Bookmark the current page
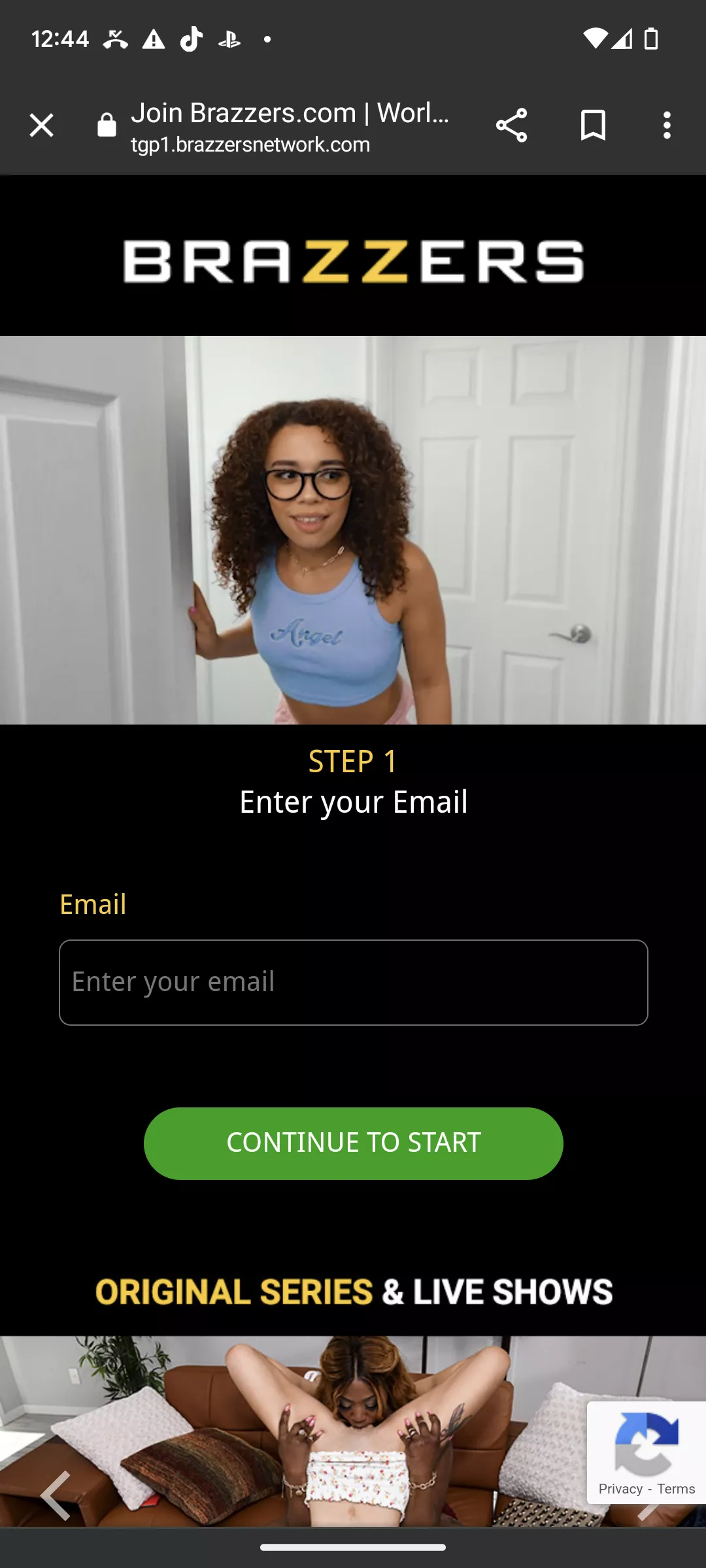706x1568 pixels. click(593, 125)
